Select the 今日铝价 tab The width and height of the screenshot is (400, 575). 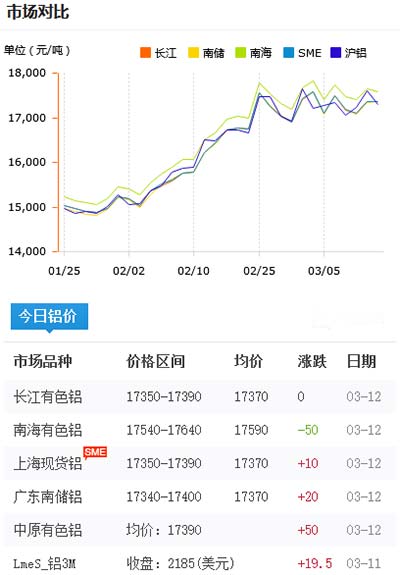point(49,316)
